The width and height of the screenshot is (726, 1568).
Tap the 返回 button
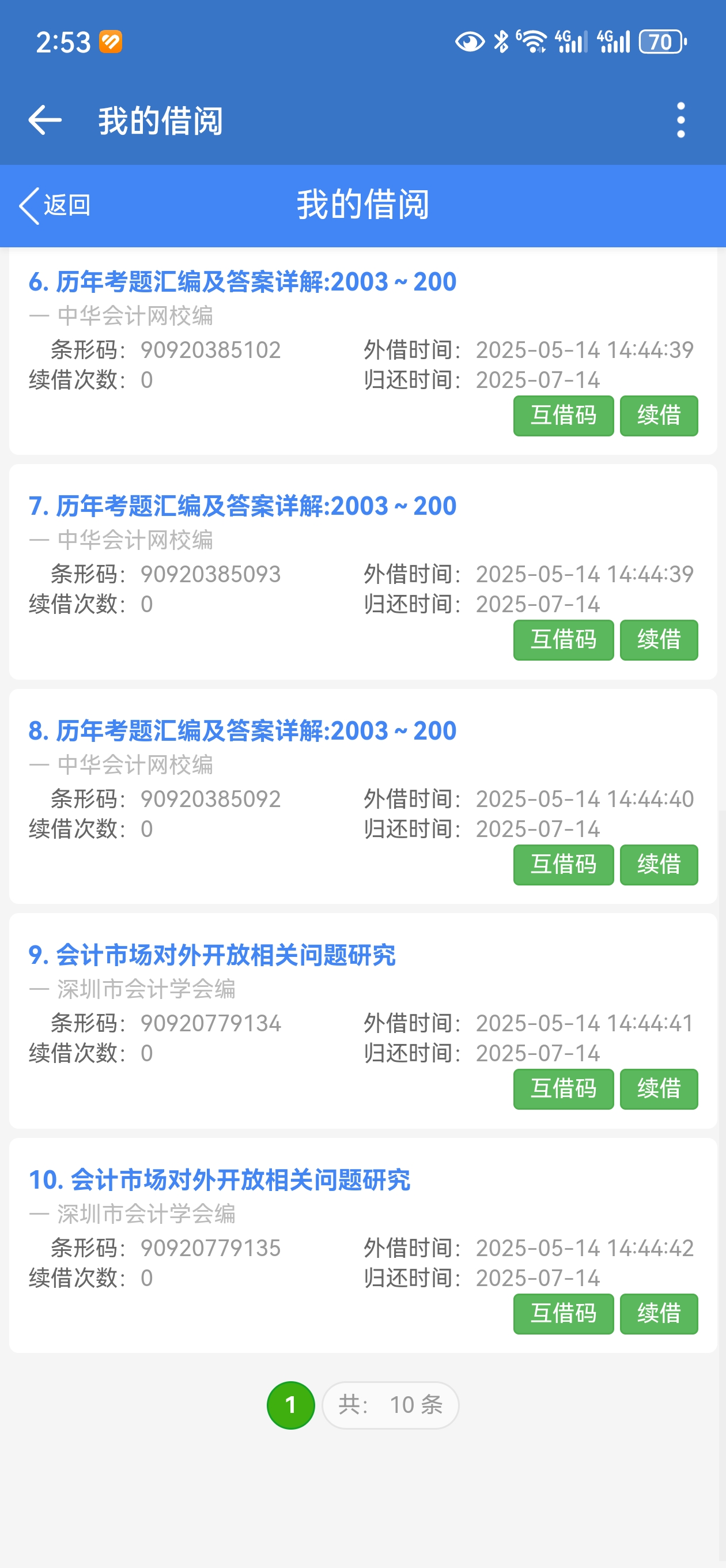[55, 205]
